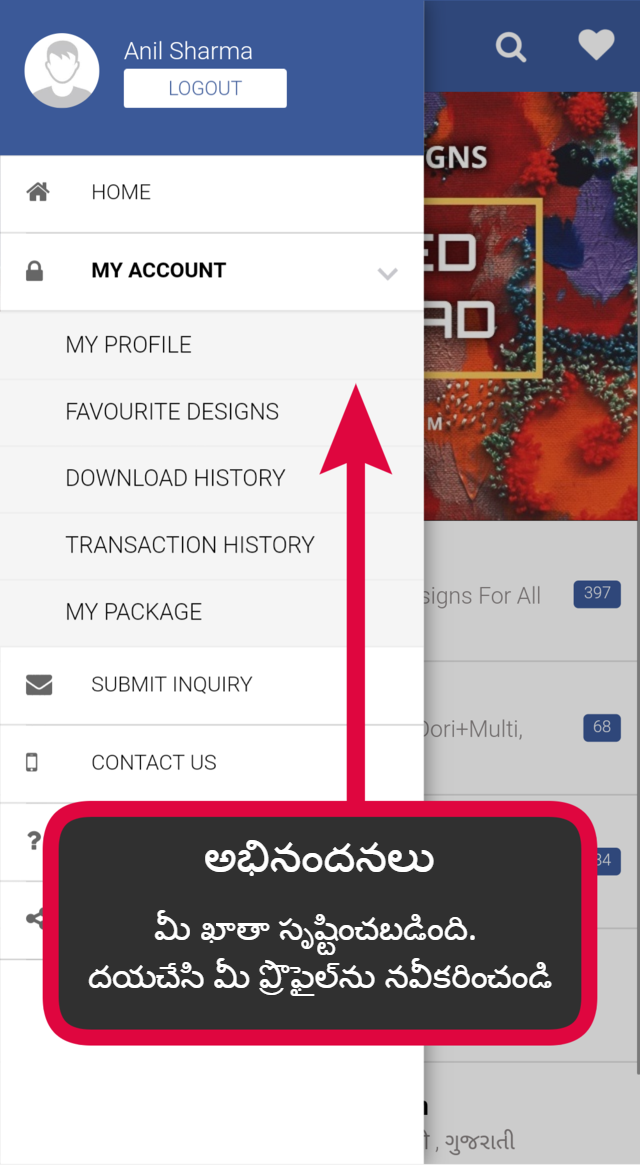Open favourites via the heart icon

tap(596, 45)
